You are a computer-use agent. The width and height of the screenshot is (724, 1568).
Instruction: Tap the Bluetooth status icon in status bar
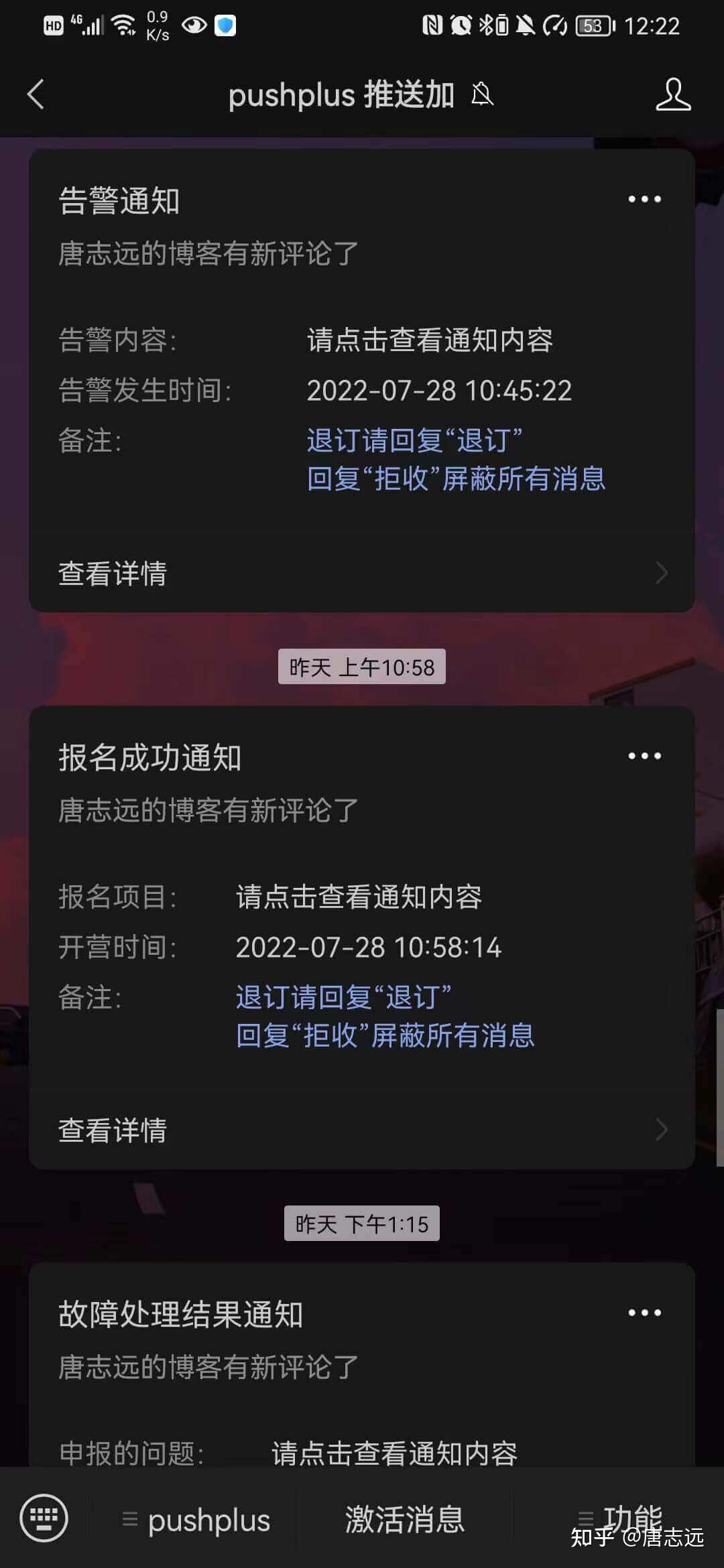click(484, 24)
